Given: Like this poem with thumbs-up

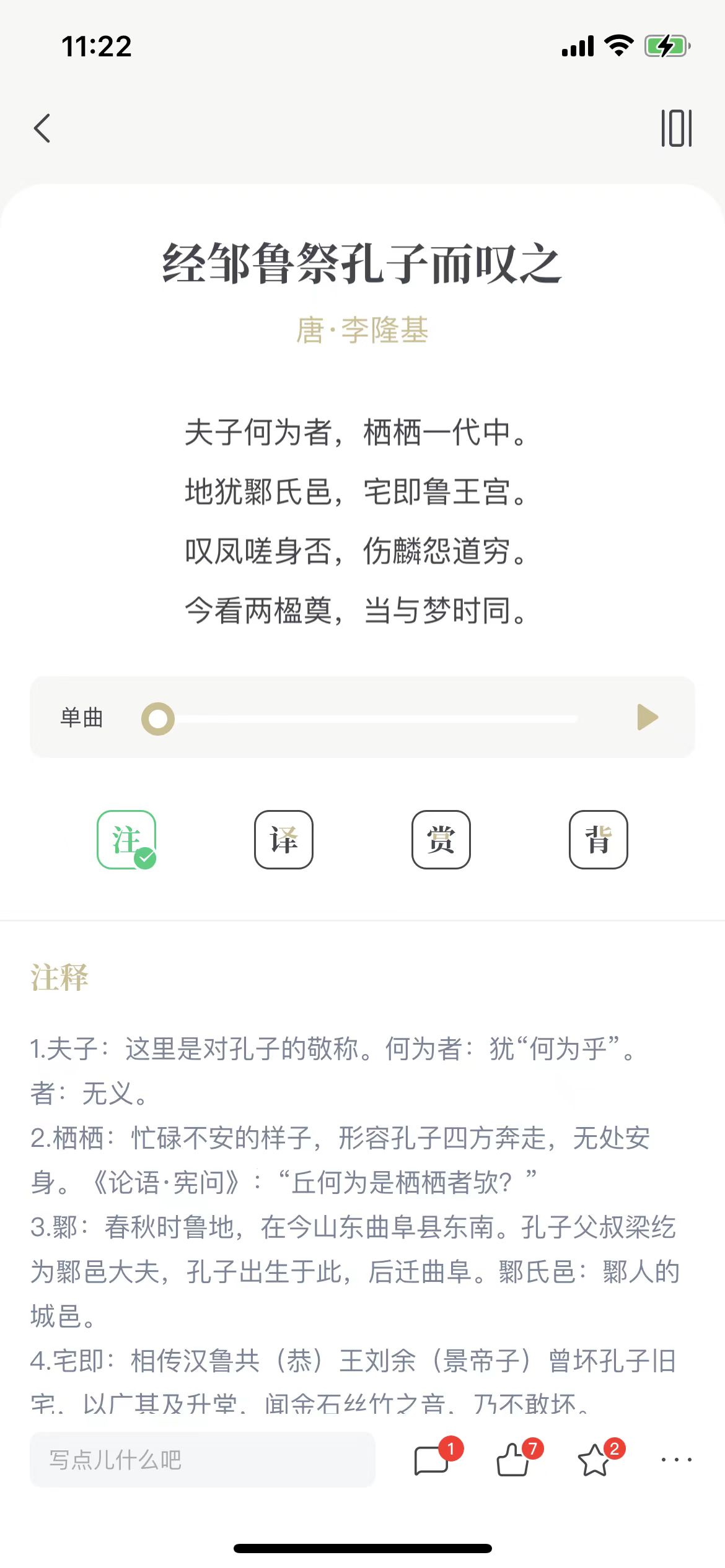Looking at the screenshot, I should tap(513, 1460).
